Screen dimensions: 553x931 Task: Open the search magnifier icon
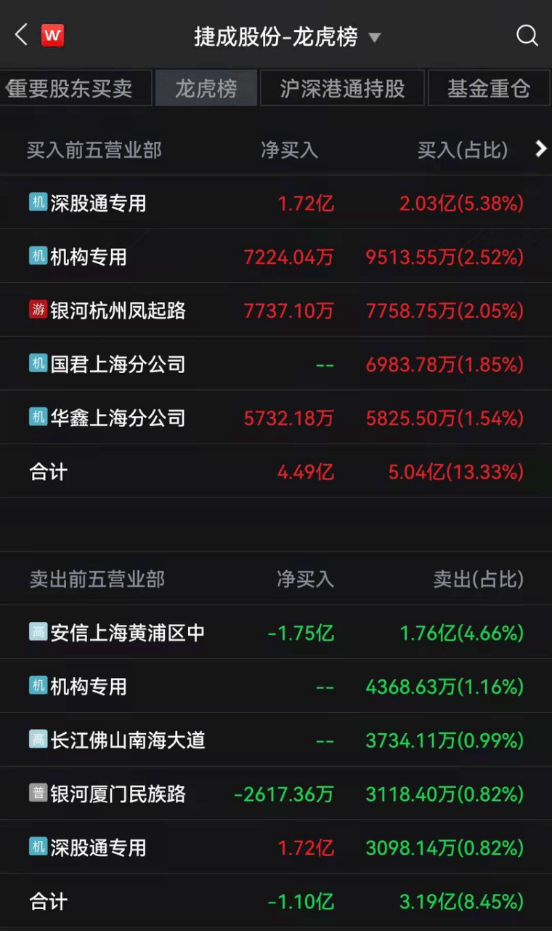(526, 36)
